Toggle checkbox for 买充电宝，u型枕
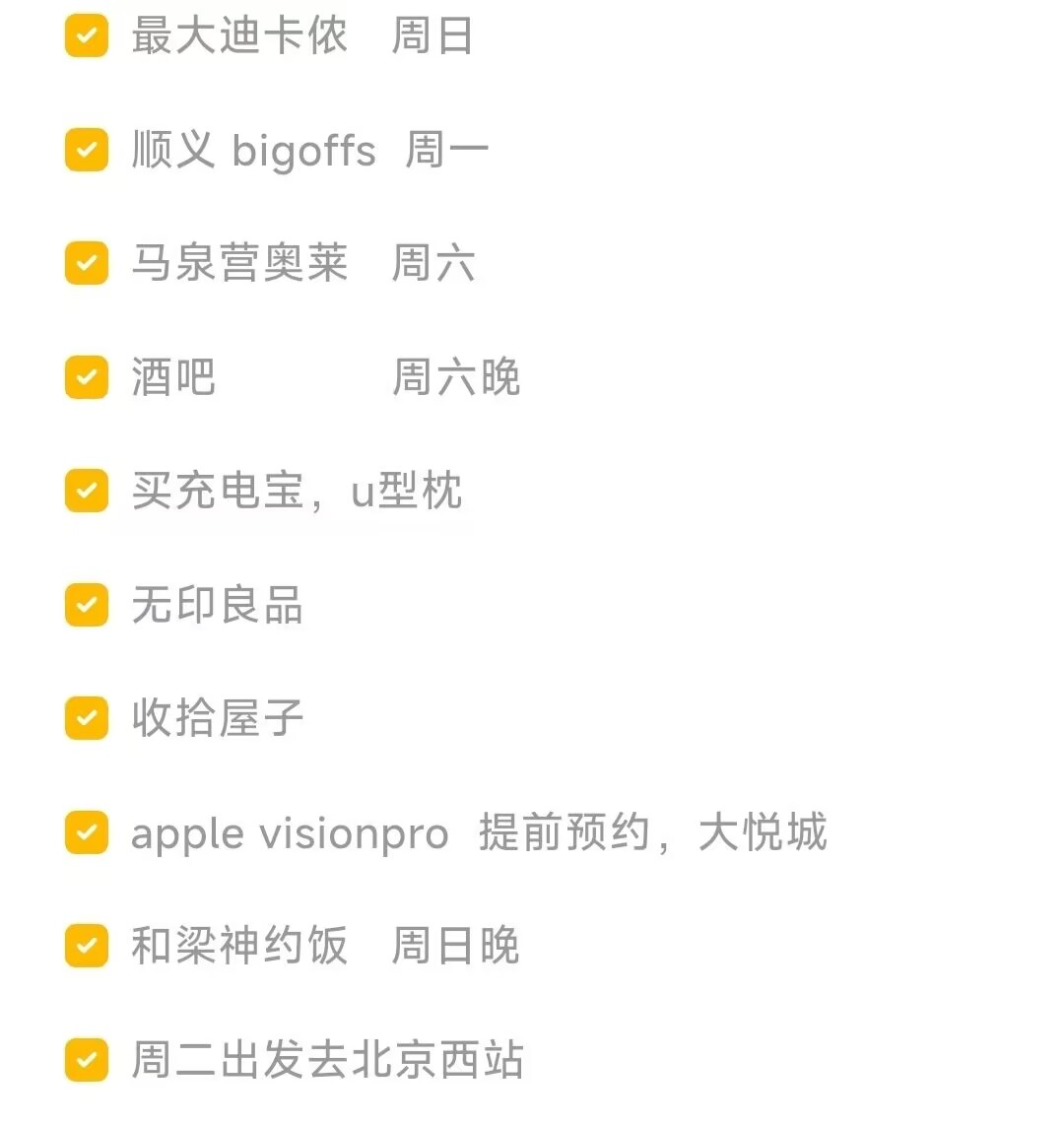 (x=87, y=491)
